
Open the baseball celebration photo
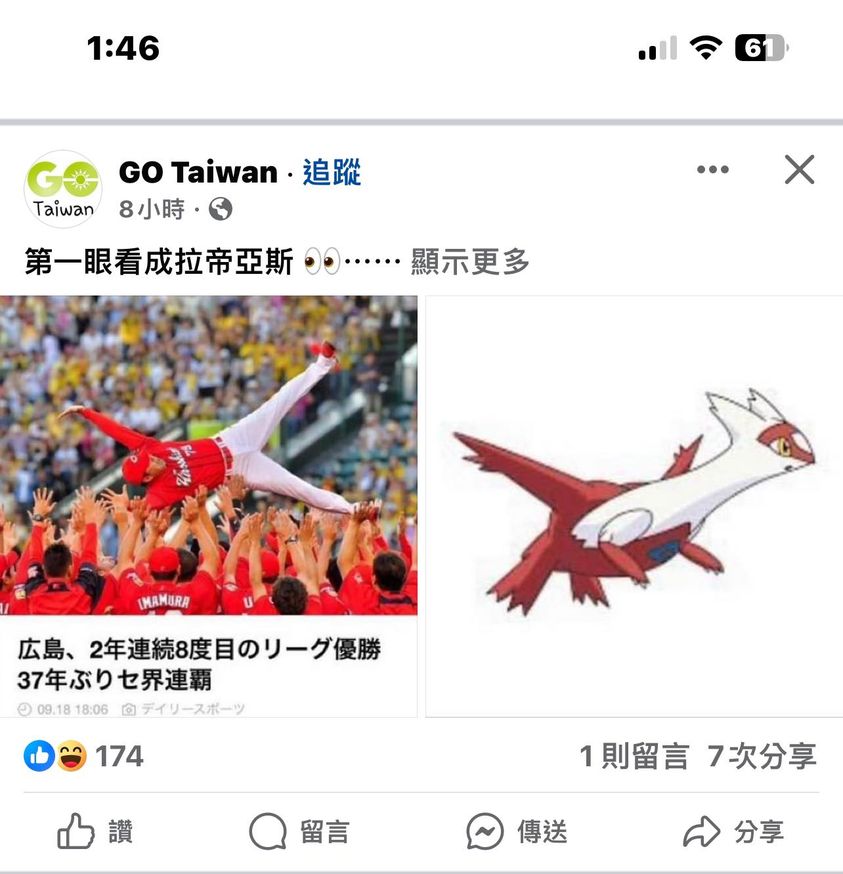click(208, 455)
